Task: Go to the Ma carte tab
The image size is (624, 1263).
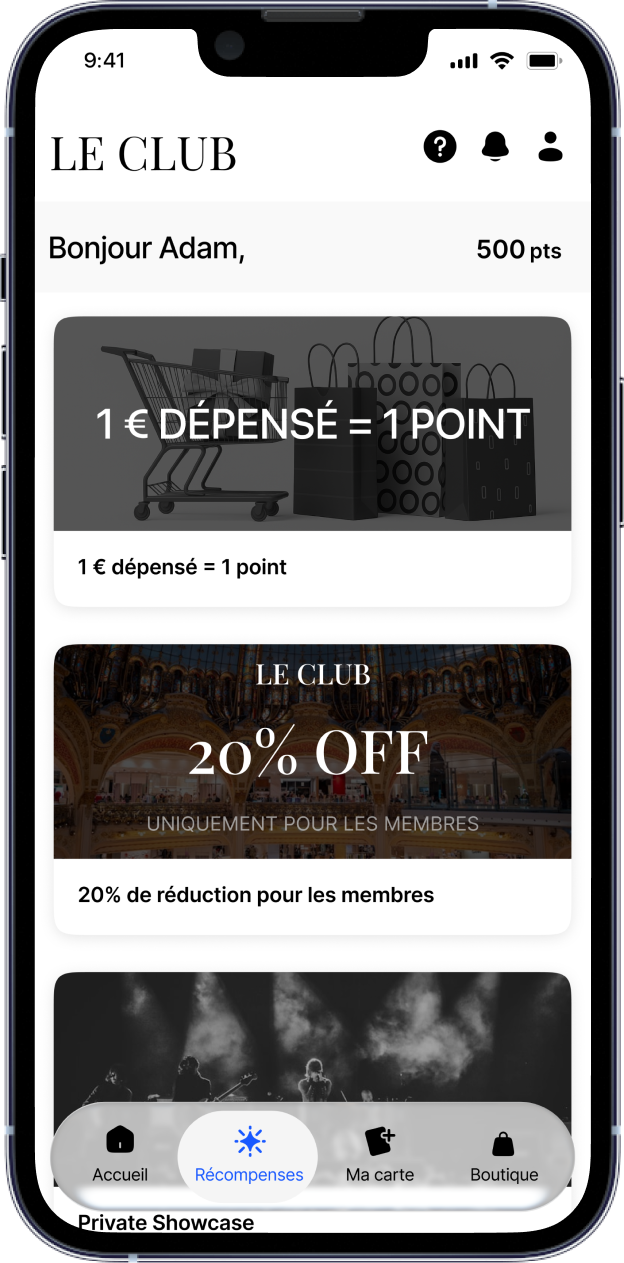Action: [x=379, y=1155]
